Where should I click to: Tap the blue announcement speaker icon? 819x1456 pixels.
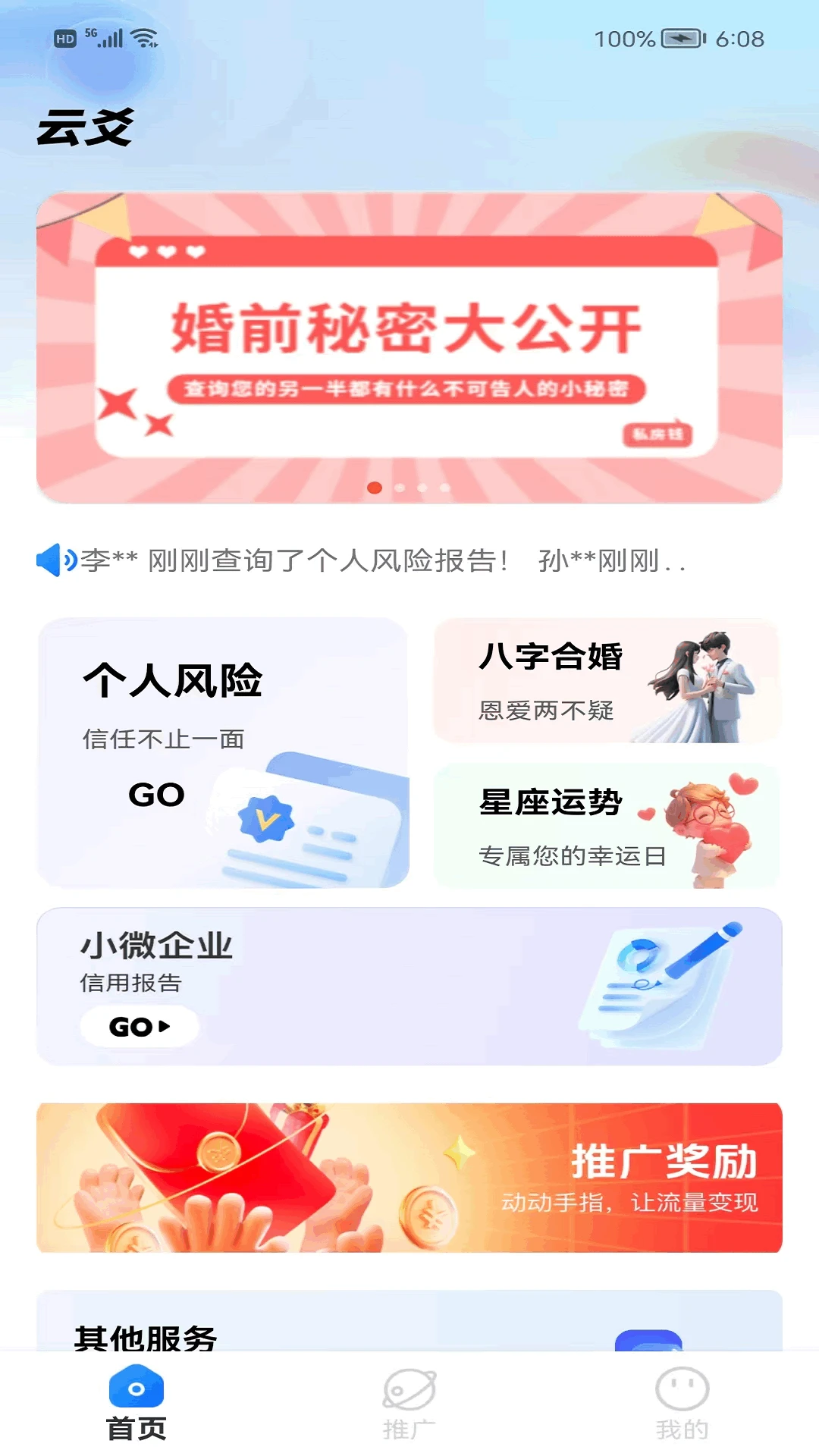point(58,560)
